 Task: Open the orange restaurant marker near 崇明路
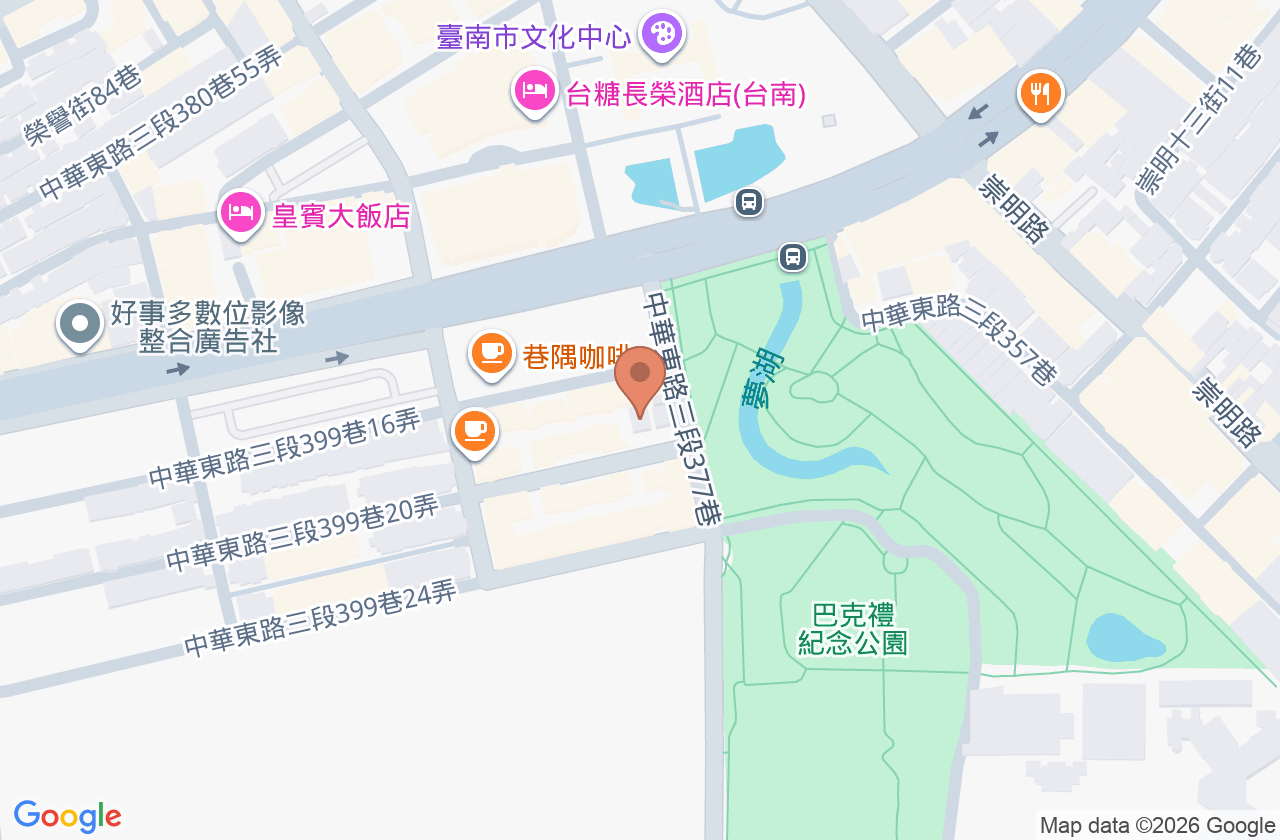[1040, 96]
